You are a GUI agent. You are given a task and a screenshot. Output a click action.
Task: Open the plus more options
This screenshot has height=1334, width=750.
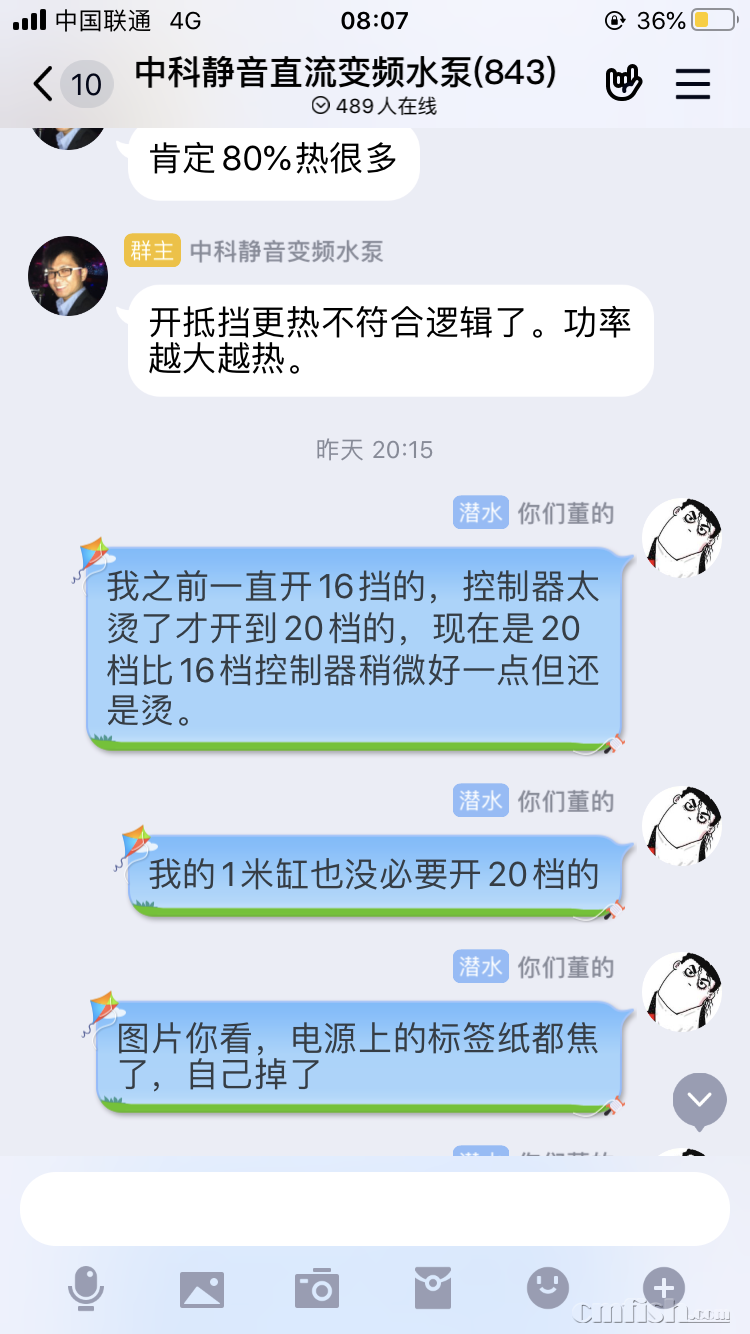[x=664, y=1288]
